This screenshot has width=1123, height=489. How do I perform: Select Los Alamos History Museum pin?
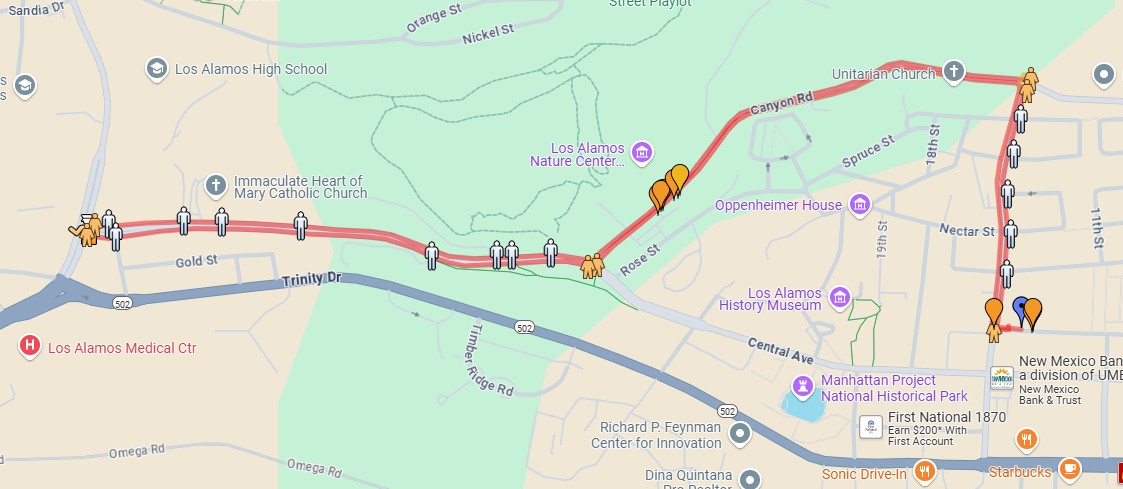click(x=839, y=297)
